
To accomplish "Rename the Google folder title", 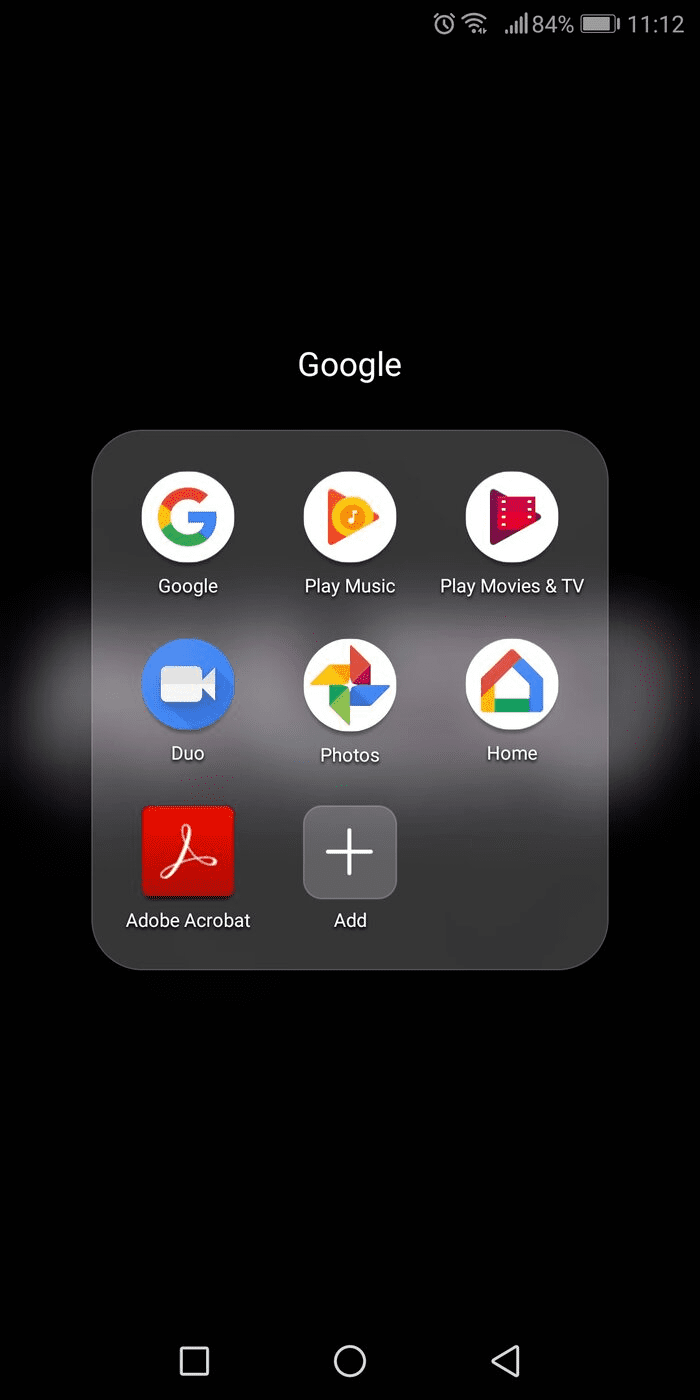I will 350,365.
